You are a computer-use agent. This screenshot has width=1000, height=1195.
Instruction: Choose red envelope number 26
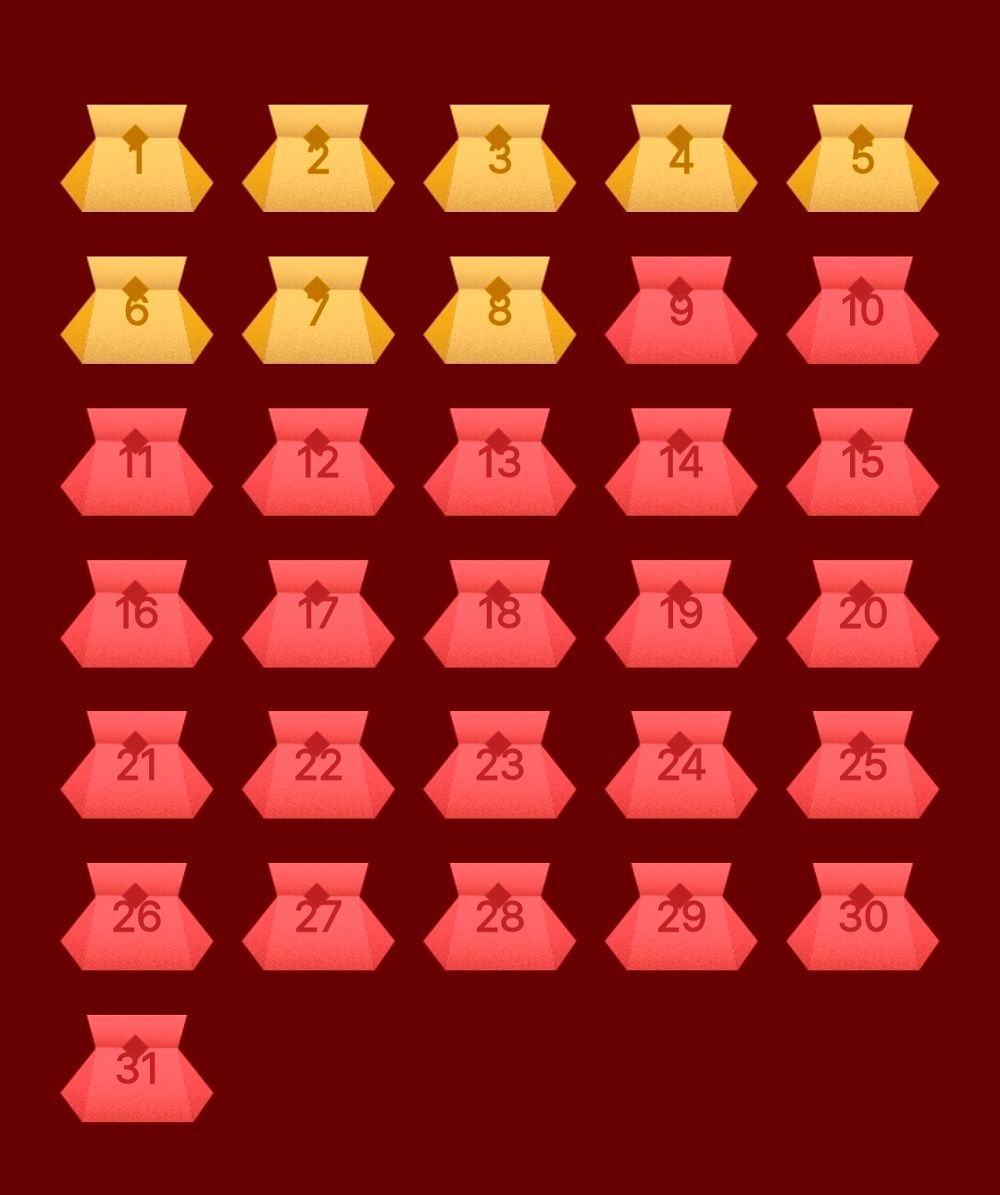(x=137, y=918)
